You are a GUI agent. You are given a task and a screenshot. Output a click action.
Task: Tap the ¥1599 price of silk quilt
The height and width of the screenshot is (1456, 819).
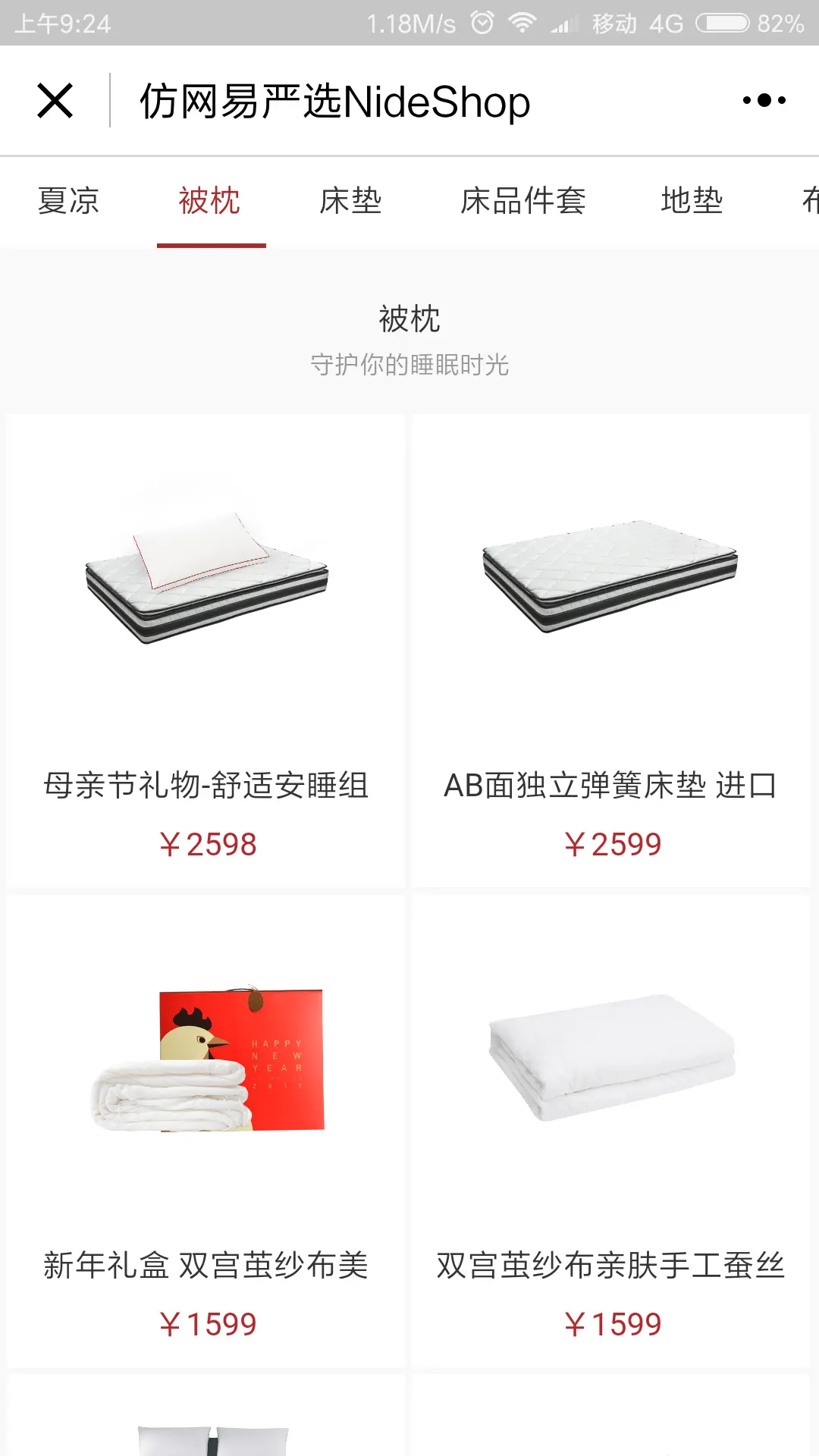click(613, 1324)
